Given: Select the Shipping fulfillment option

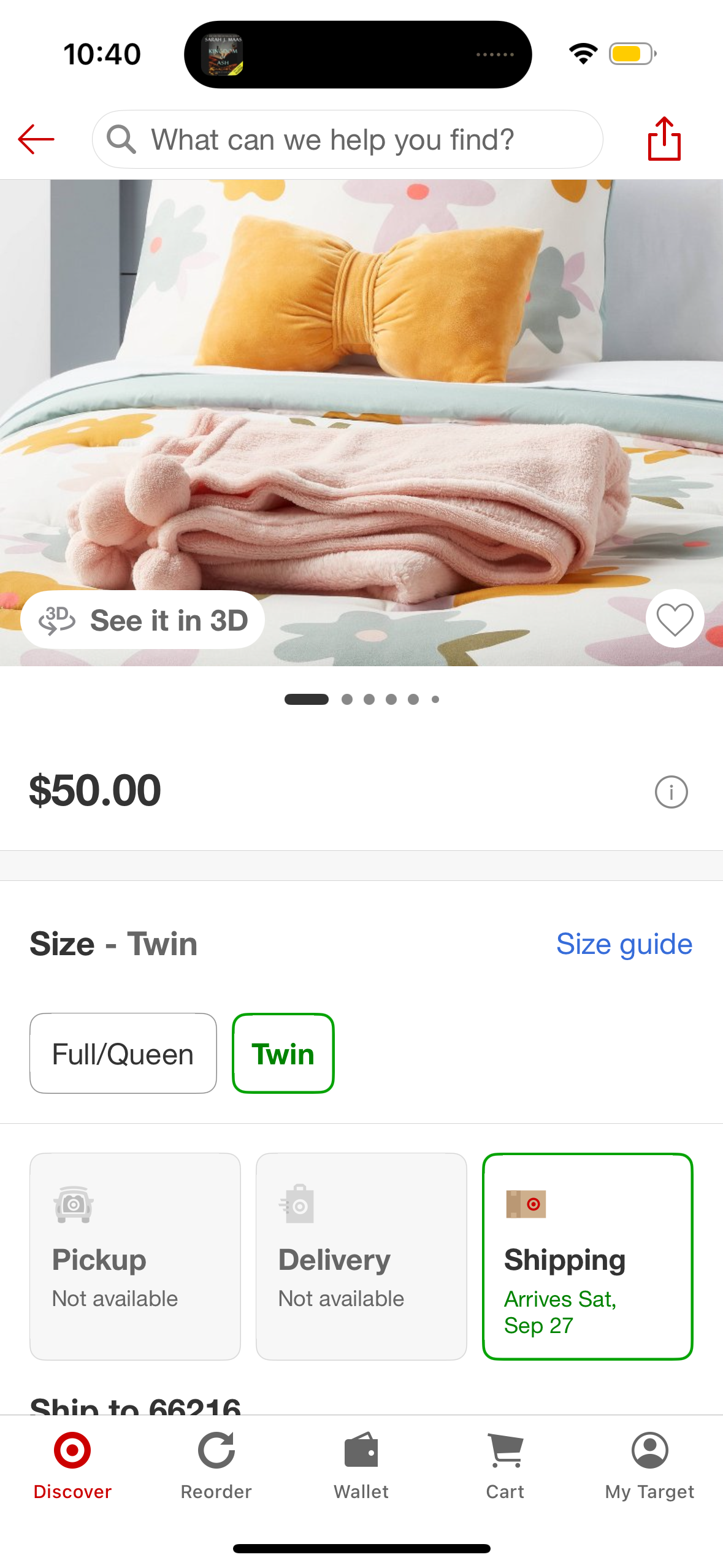Looking at the screenshot, I should 587,1256.
